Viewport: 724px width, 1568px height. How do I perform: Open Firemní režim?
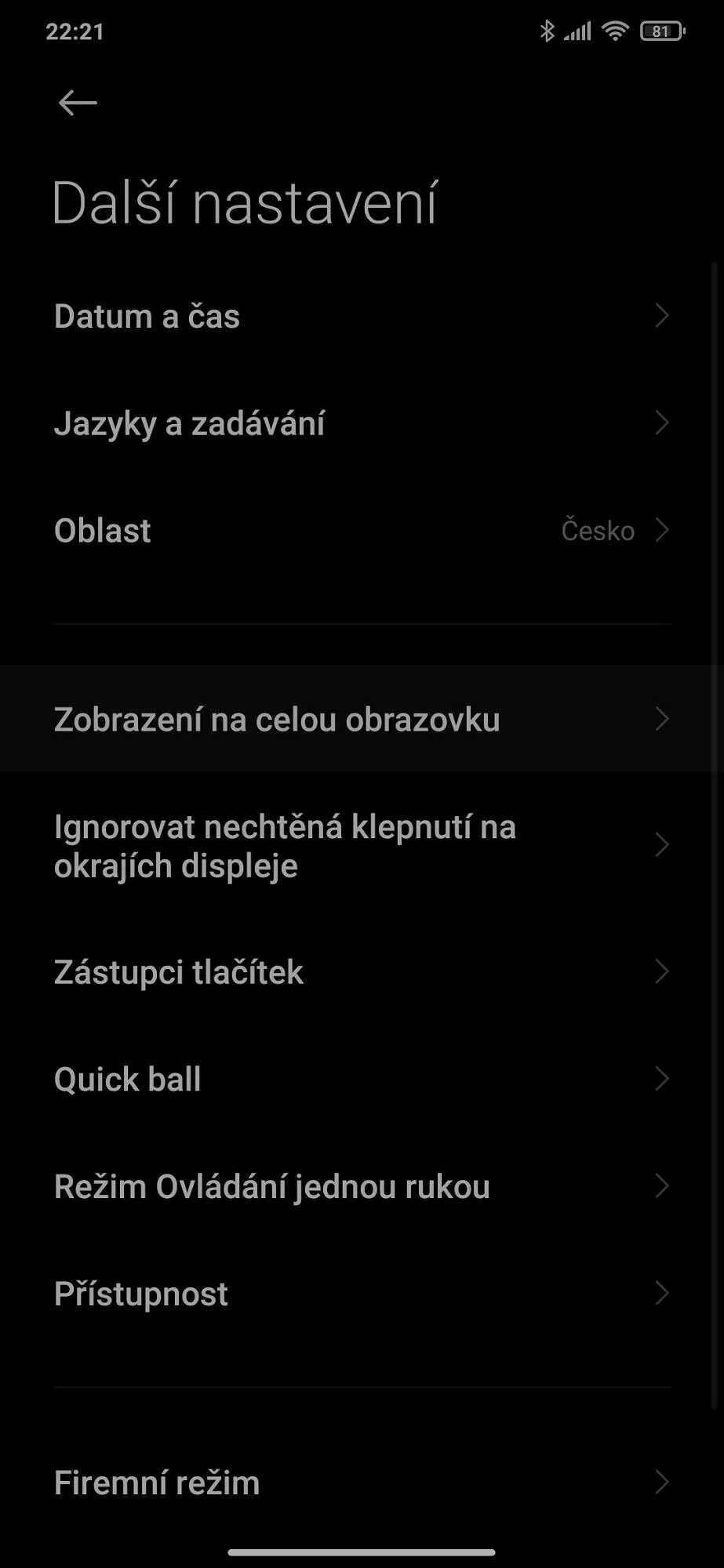(x=362, y=1483)
